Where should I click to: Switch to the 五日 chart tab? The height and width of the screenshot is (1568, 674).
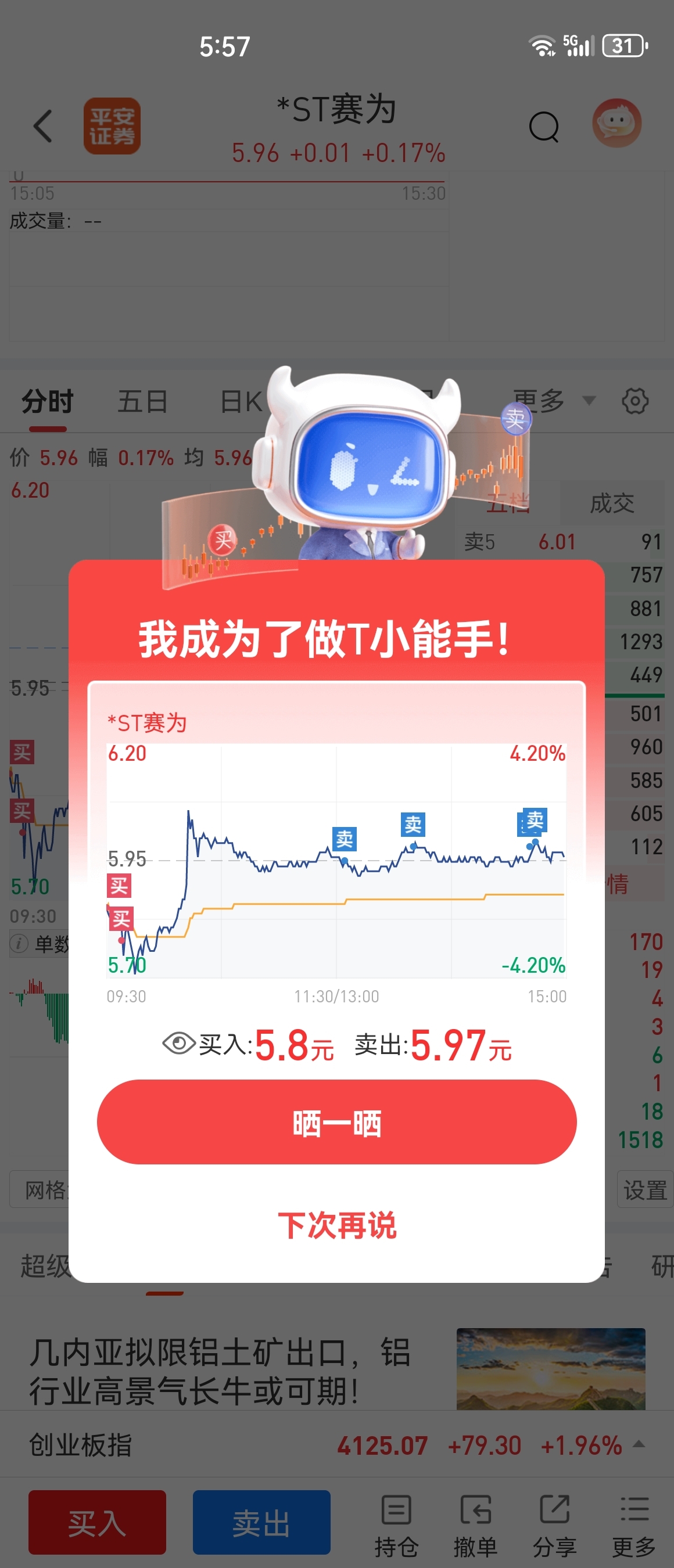tap(142, 402)
